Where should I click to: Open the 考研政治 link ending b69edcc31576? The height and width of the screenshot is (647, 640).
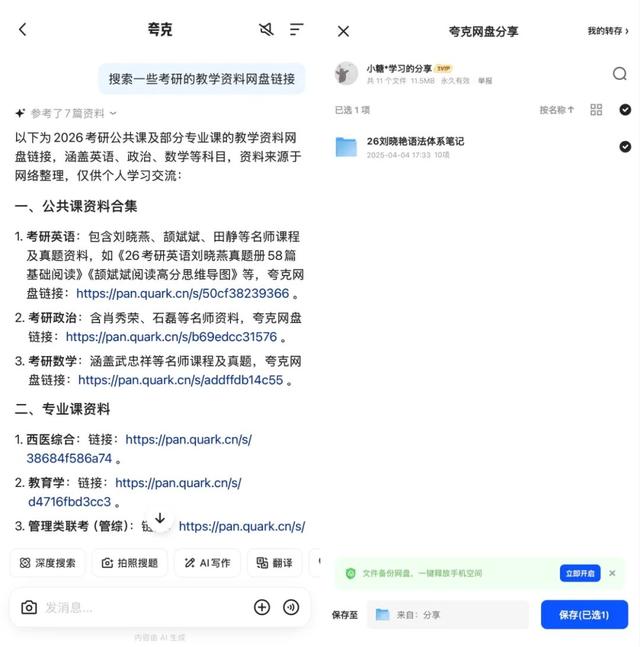(x=171, y=337)
